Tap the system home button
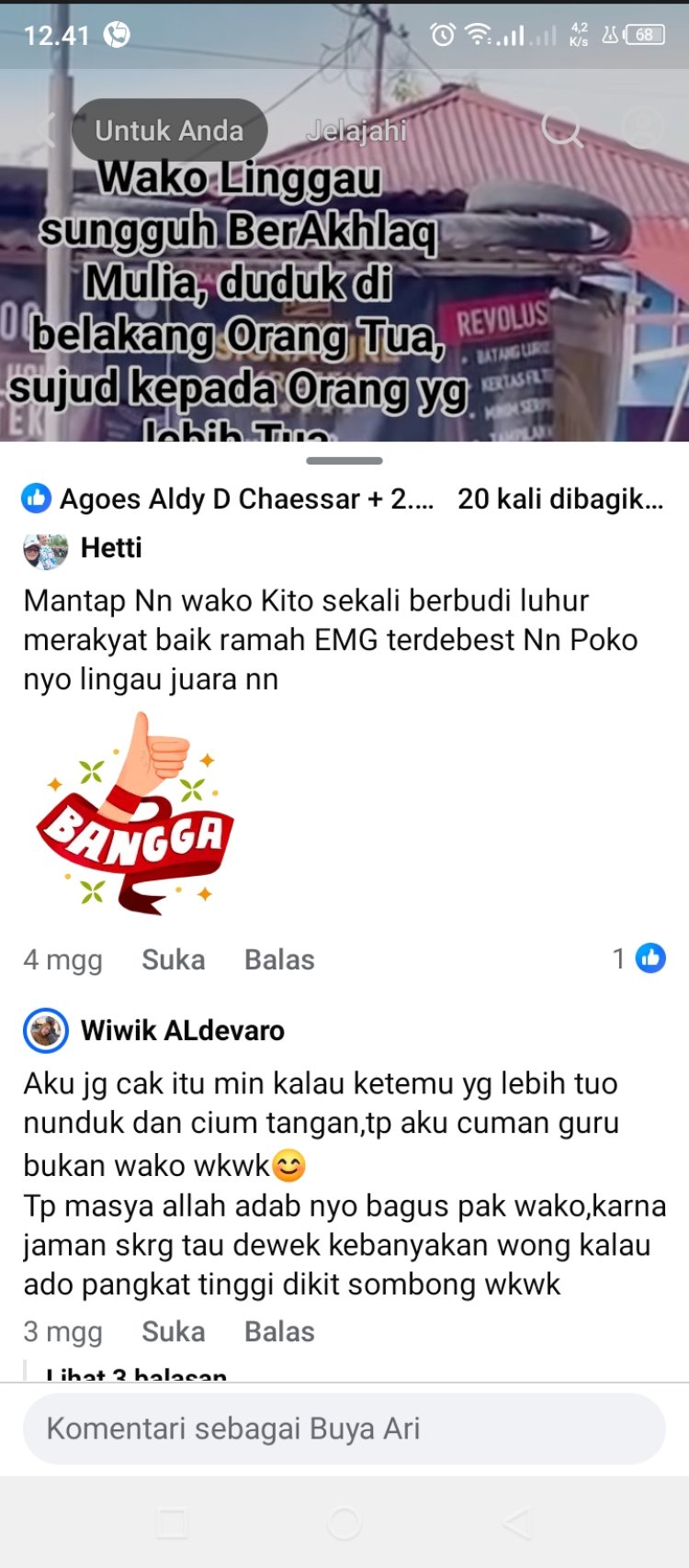The width and height of the screenshot is (689, 1568). (x=344, y=1524)
